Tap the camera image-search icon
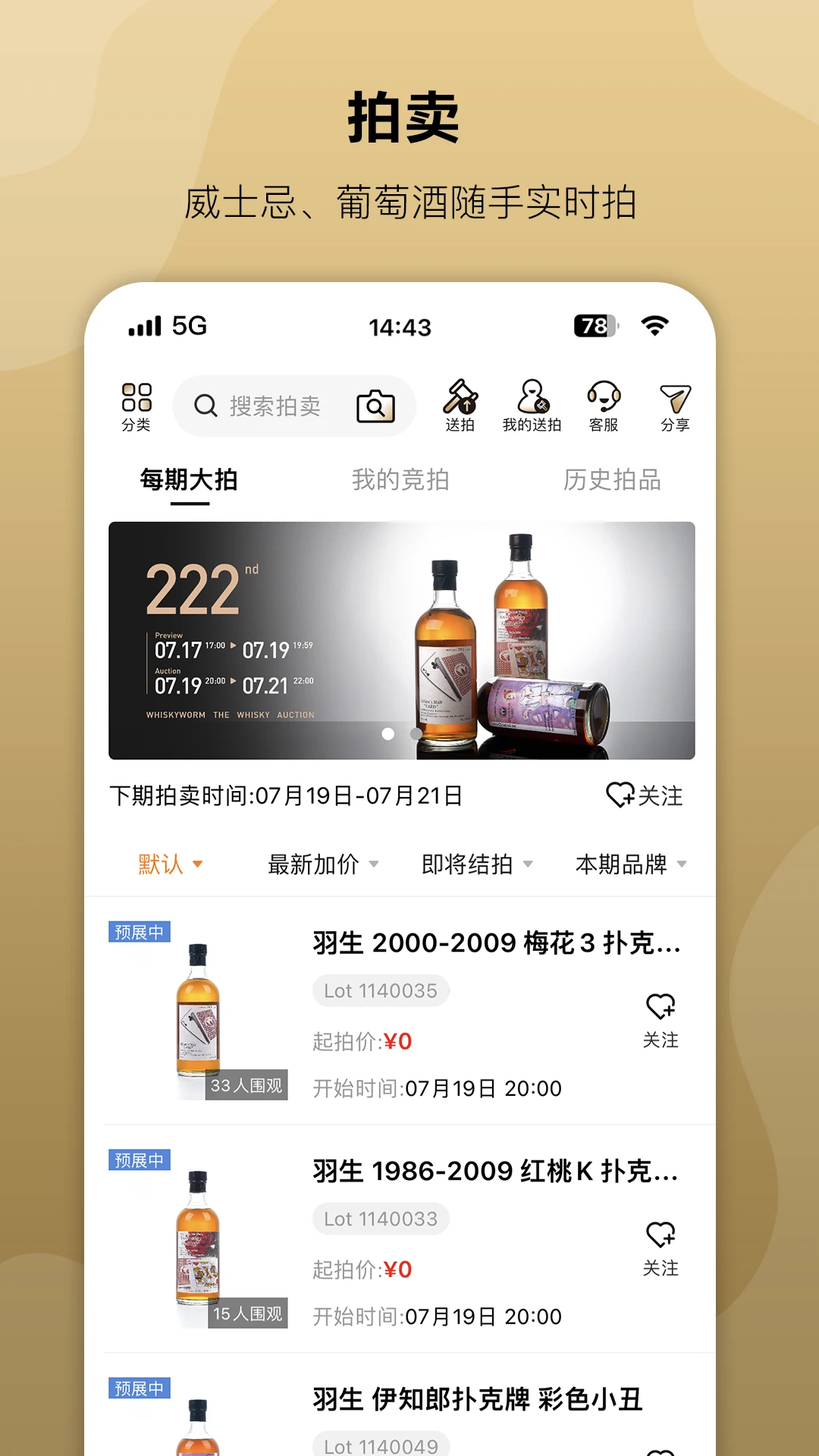Viewport: 819px width, 1456px height. click(375, 406)
